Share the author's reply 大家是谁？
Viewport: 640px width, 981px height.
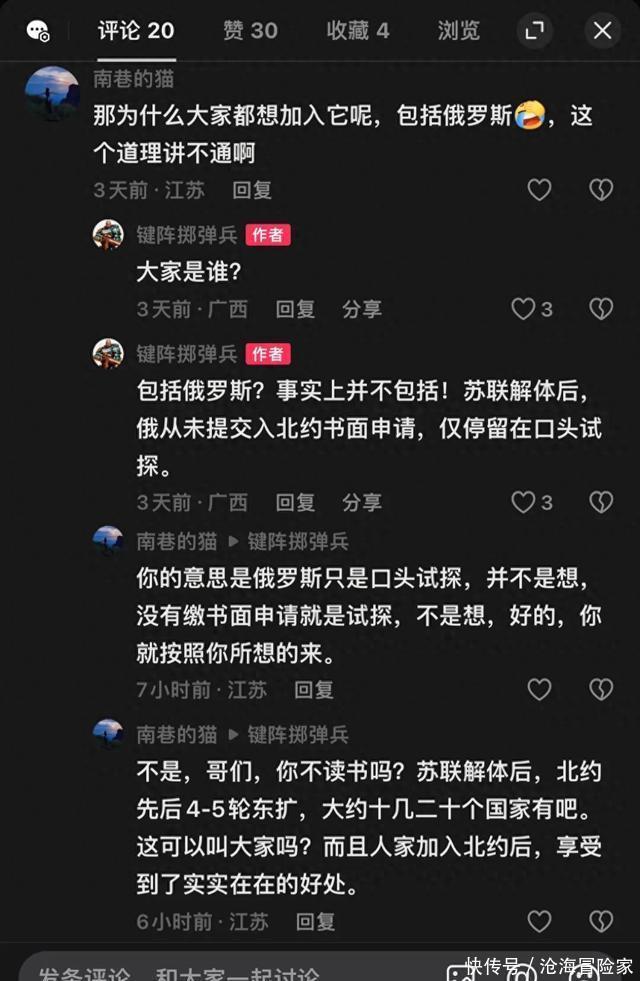(x=361, y=309)
